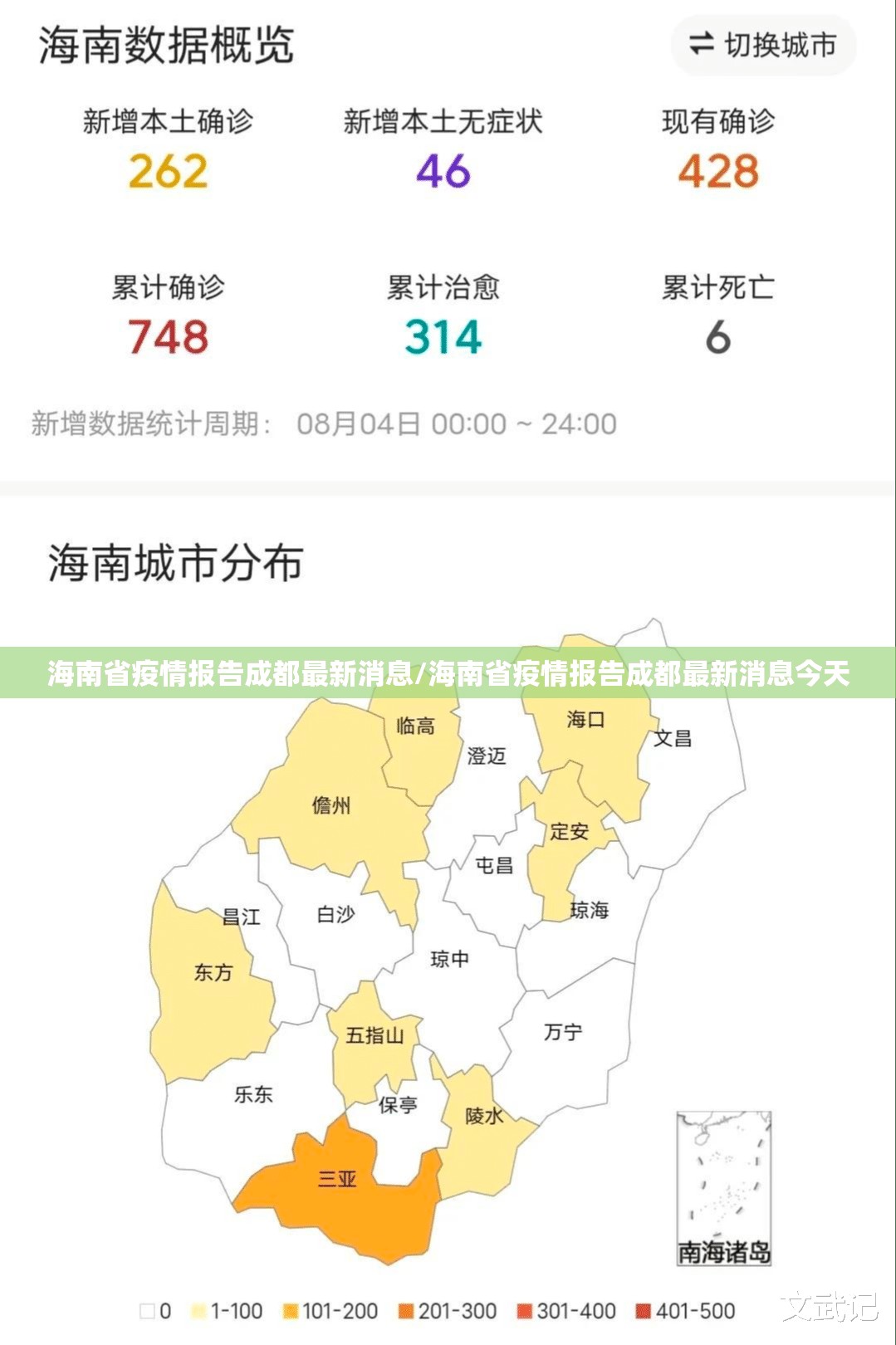Tap the 切换城市 switch city button
Viewport: 896px width, 1345px height.
pyautogui.click(x=762, y=45)
